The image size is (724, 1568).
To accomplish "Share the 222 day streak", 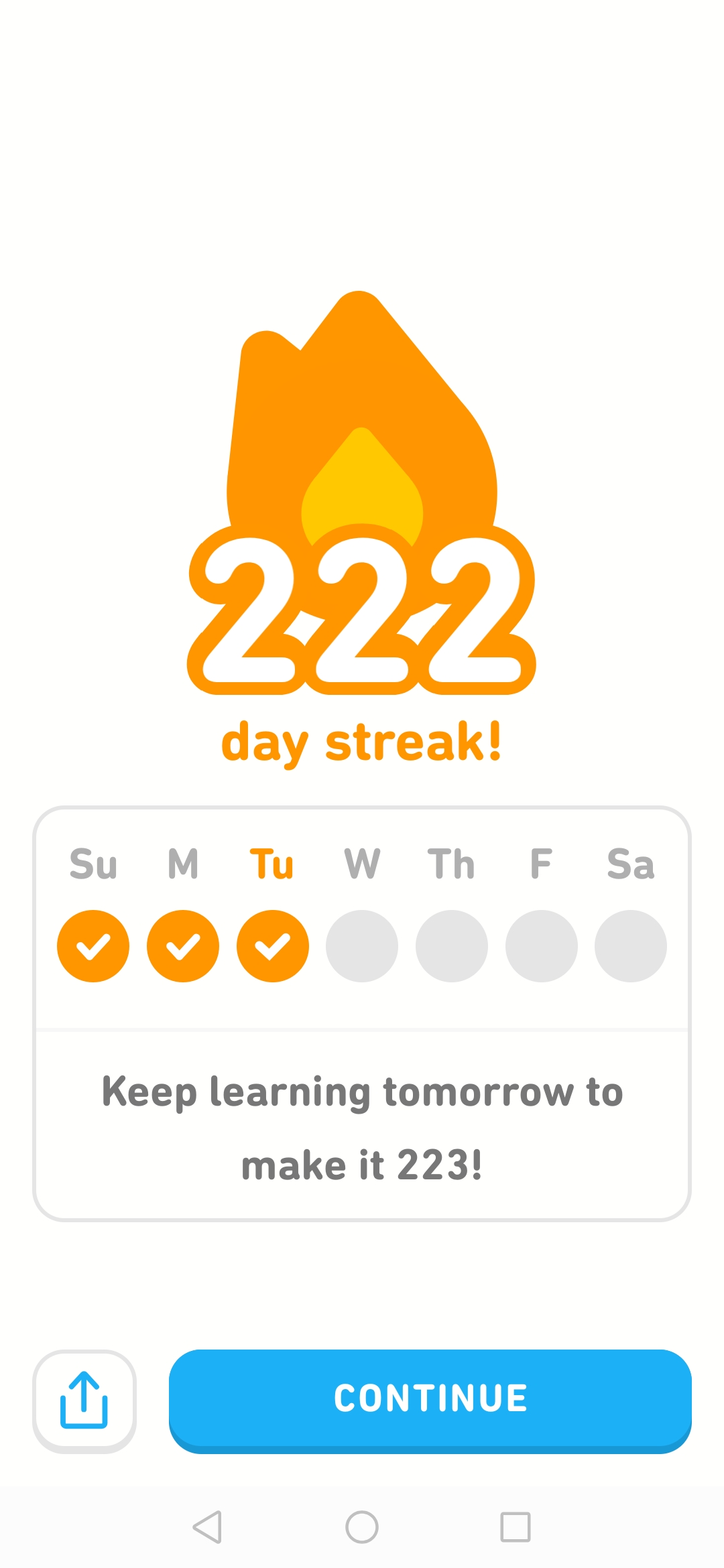I will pos(84,1400).
